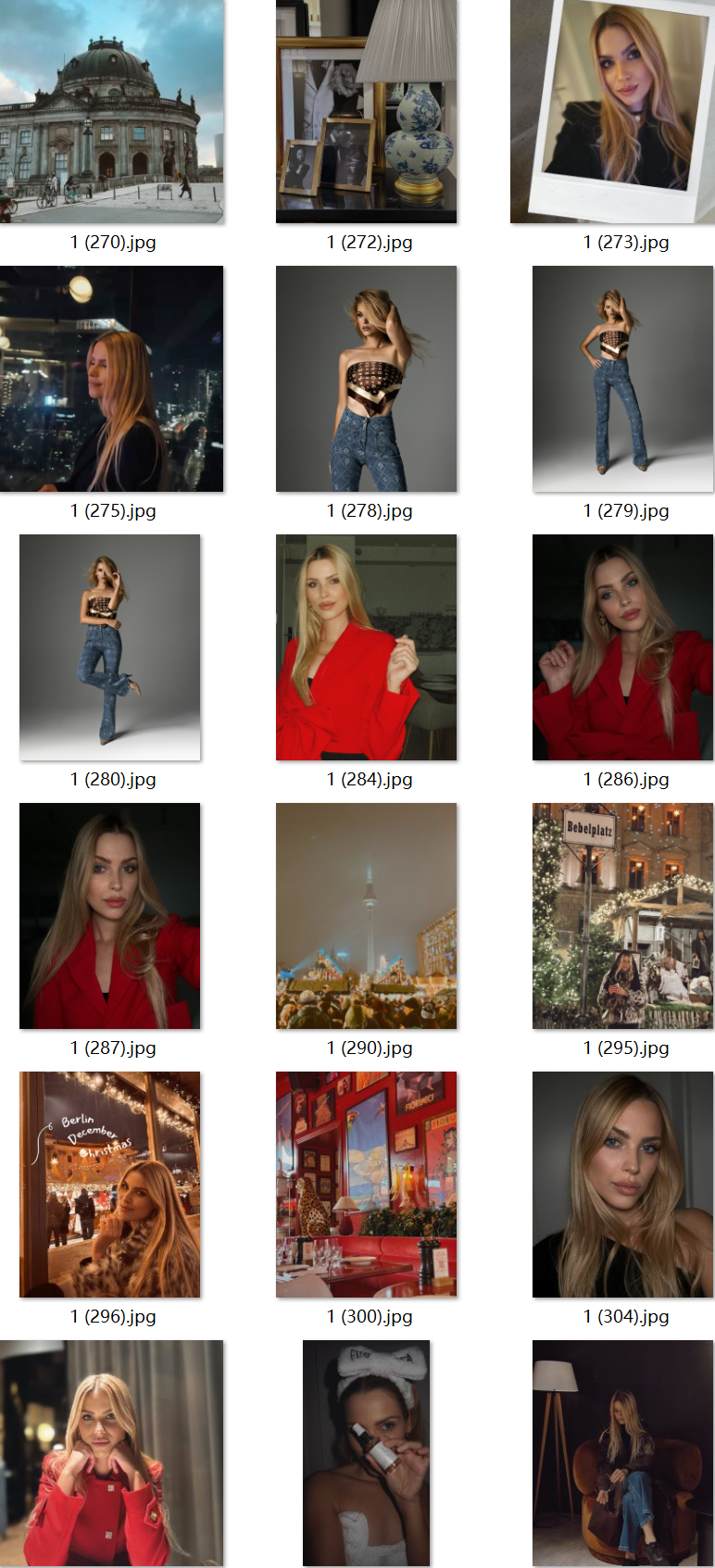The height and width of the screenshot is (1568, 715).
Task: Open the 1 (290).jpg thumbnail
Action: tap(366, 915)
